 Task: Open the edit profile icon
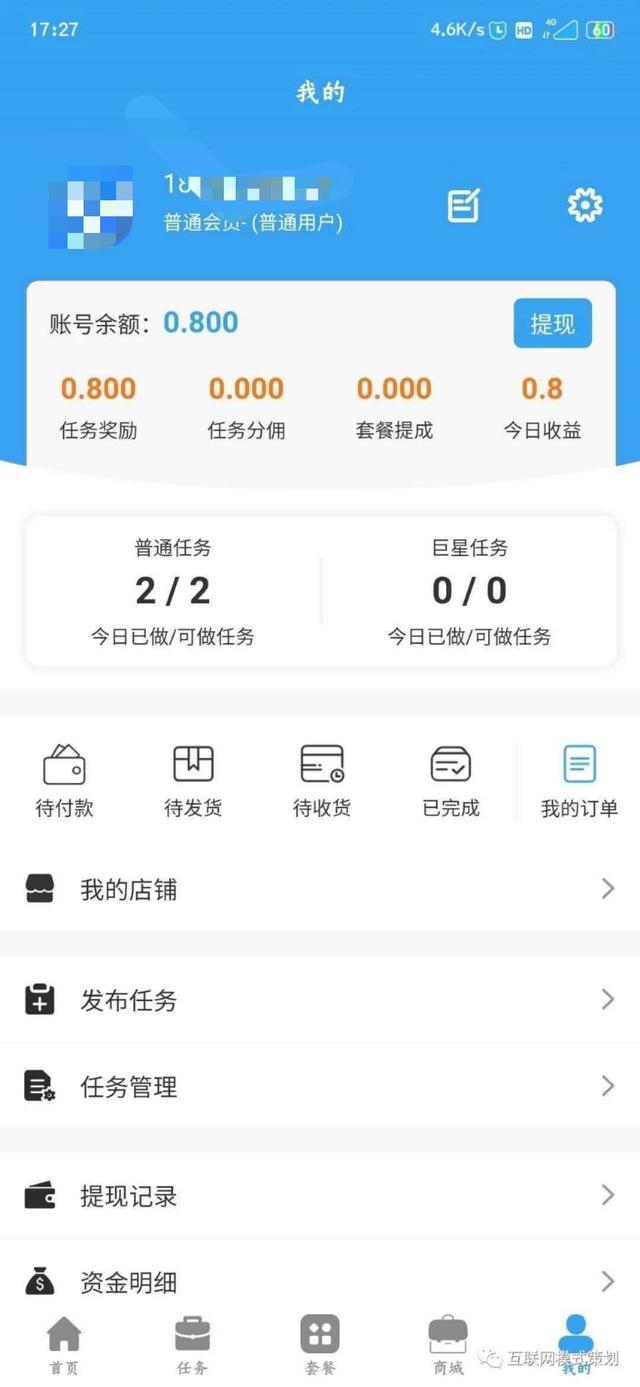(463, 205)
